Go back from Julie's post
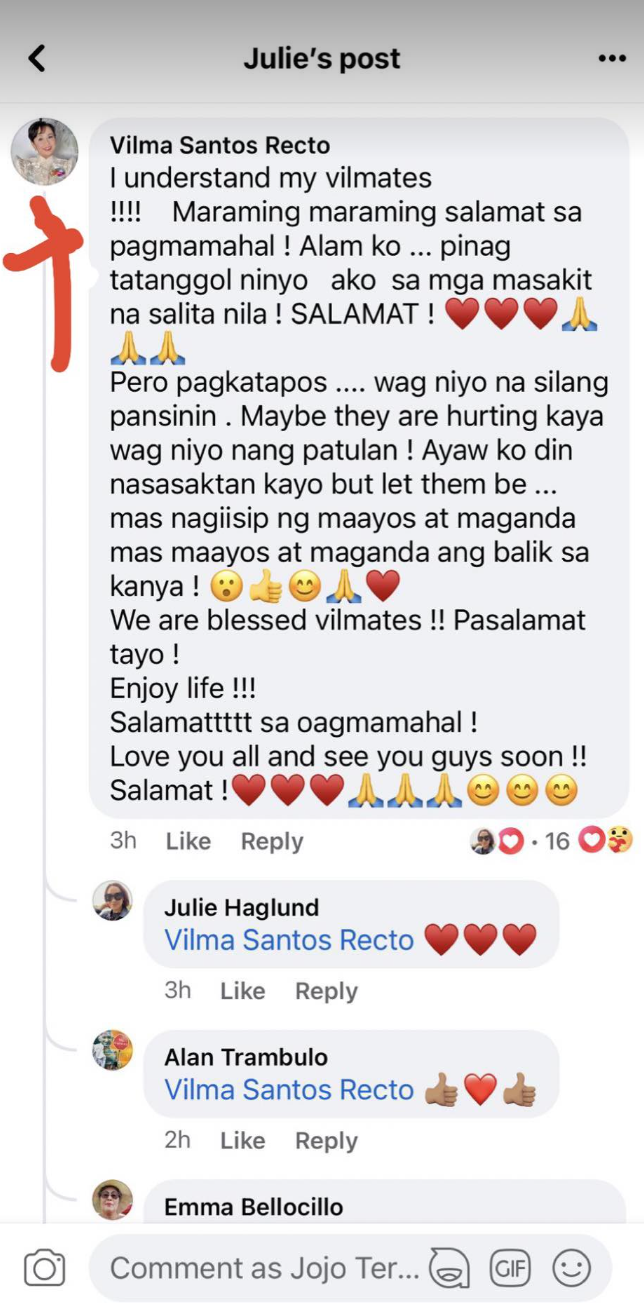The height and width of the screenshot is (1308, 644). (37, 59)
